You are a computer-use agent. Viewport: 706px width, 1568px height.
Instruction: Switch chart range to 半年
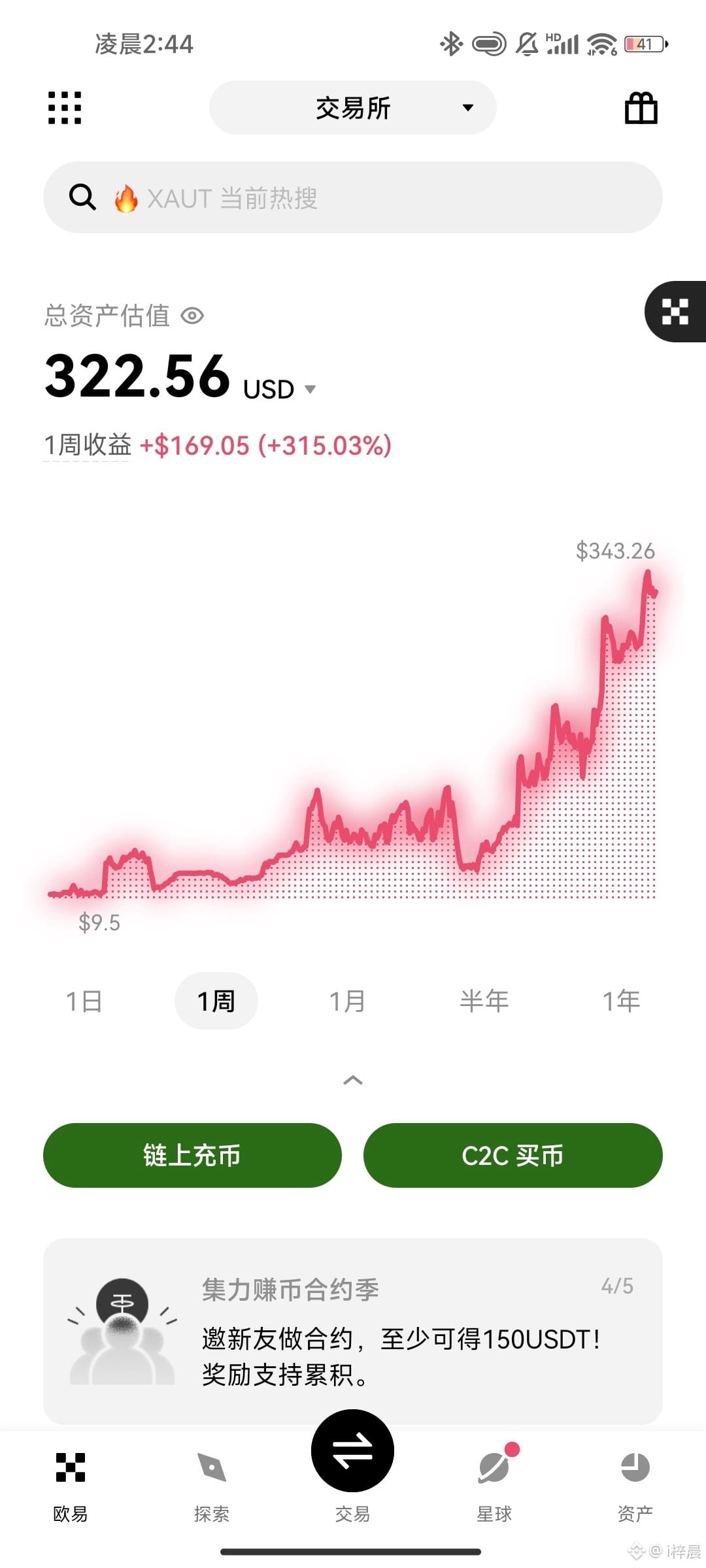click(484, 1001)
